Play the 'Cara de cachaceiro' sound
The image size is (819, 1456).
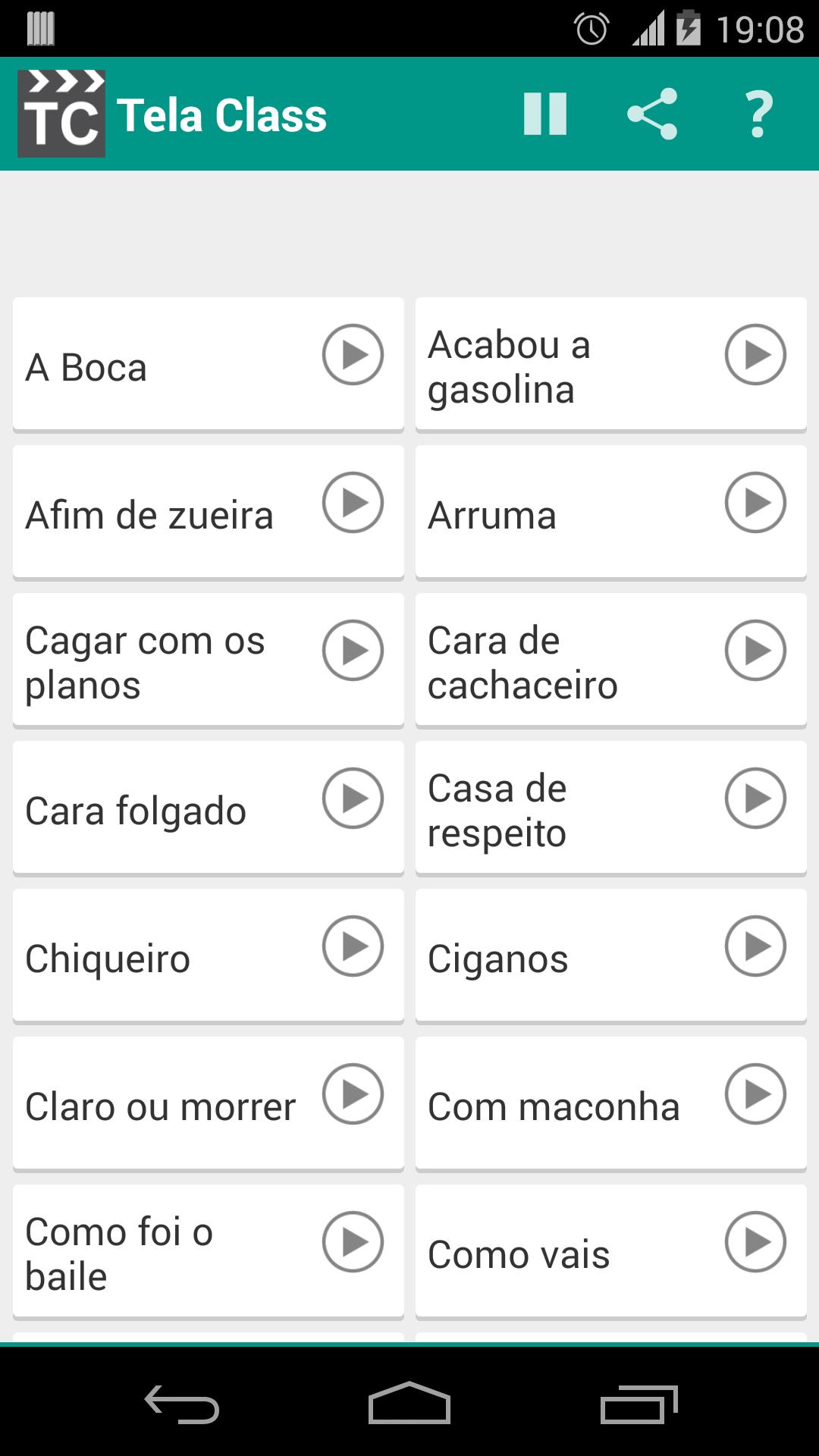coord(755,651)
